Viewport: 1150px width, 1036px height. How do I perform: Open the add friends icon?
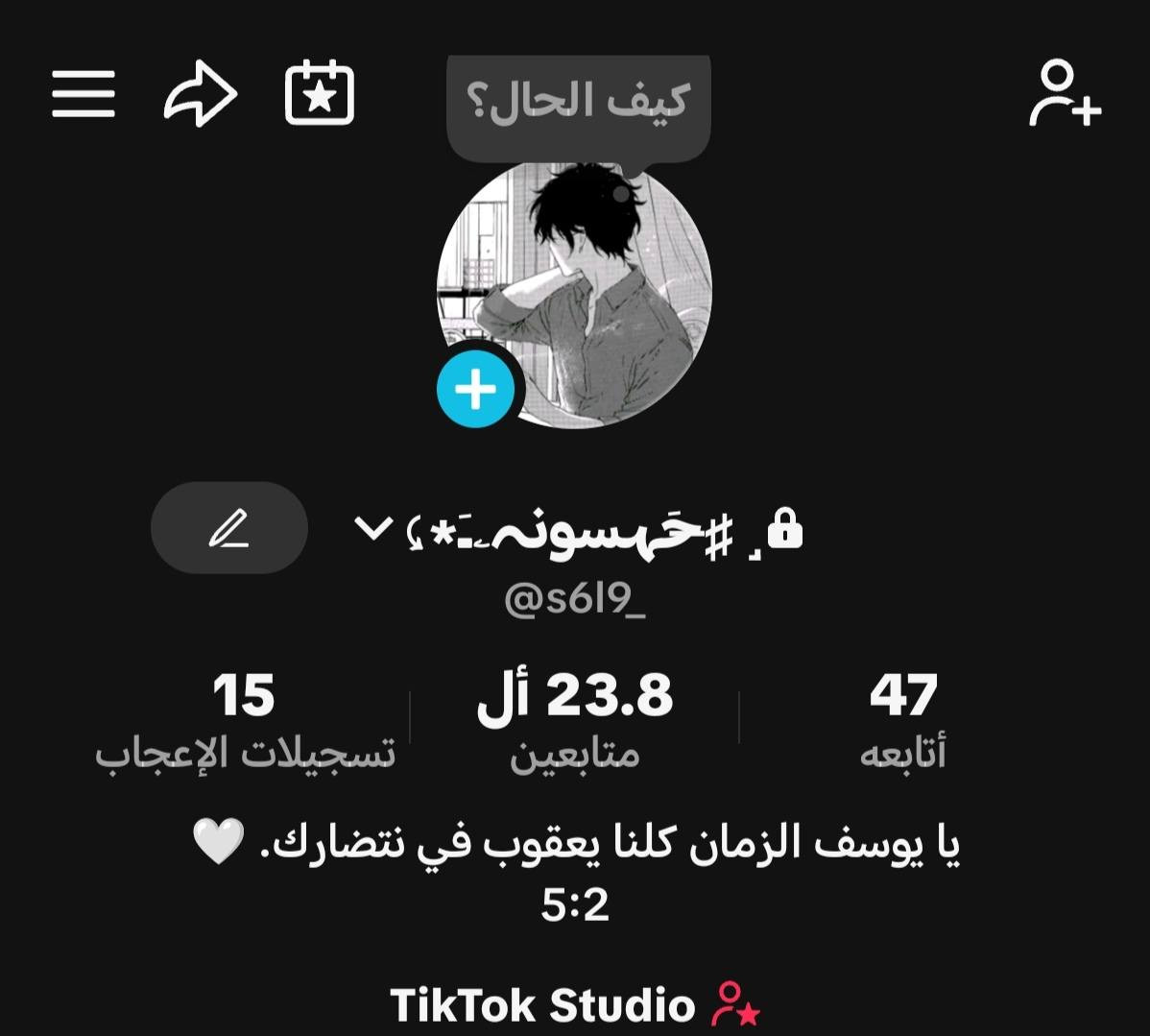(x=1065, y=94)
